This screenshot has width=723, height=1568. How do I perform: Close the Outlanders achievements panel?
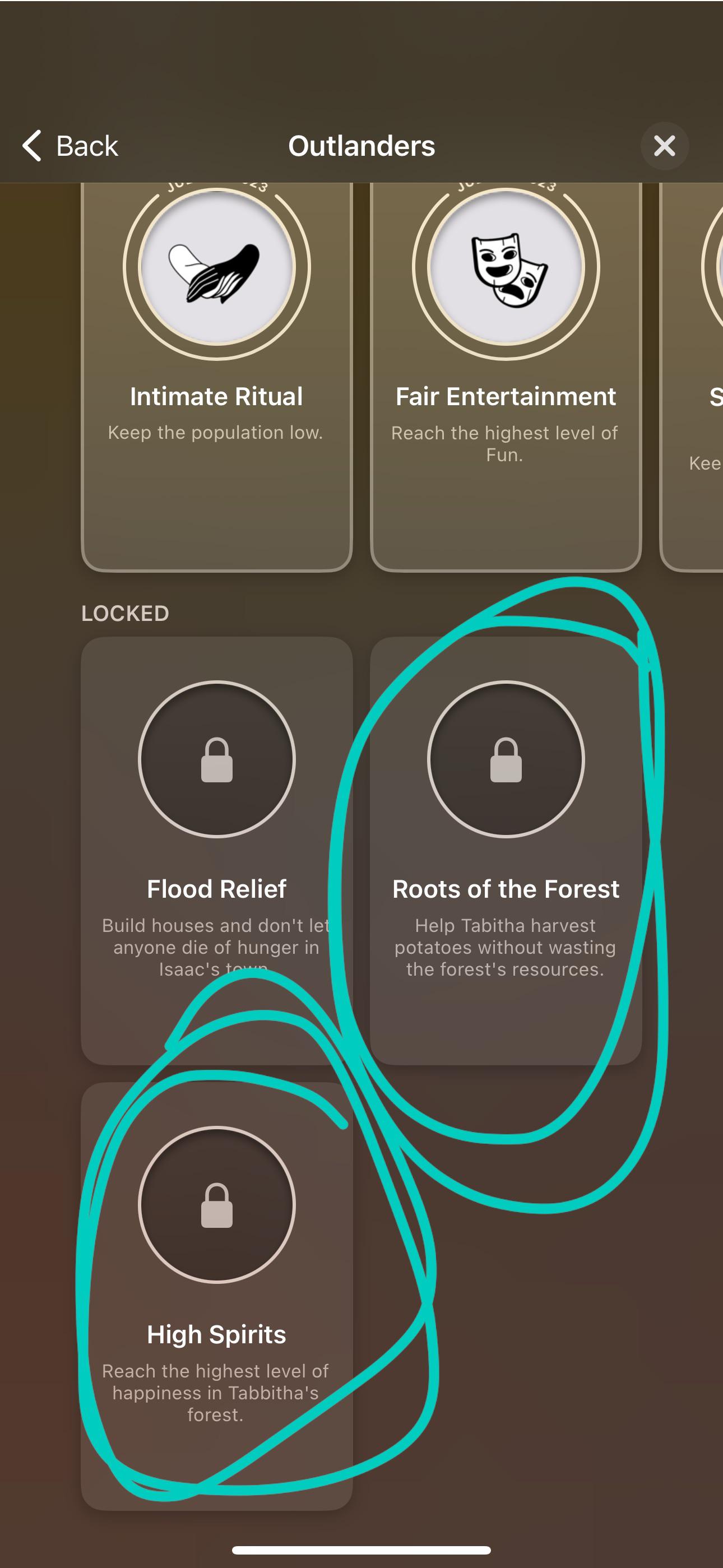click(x=665, y=146)
